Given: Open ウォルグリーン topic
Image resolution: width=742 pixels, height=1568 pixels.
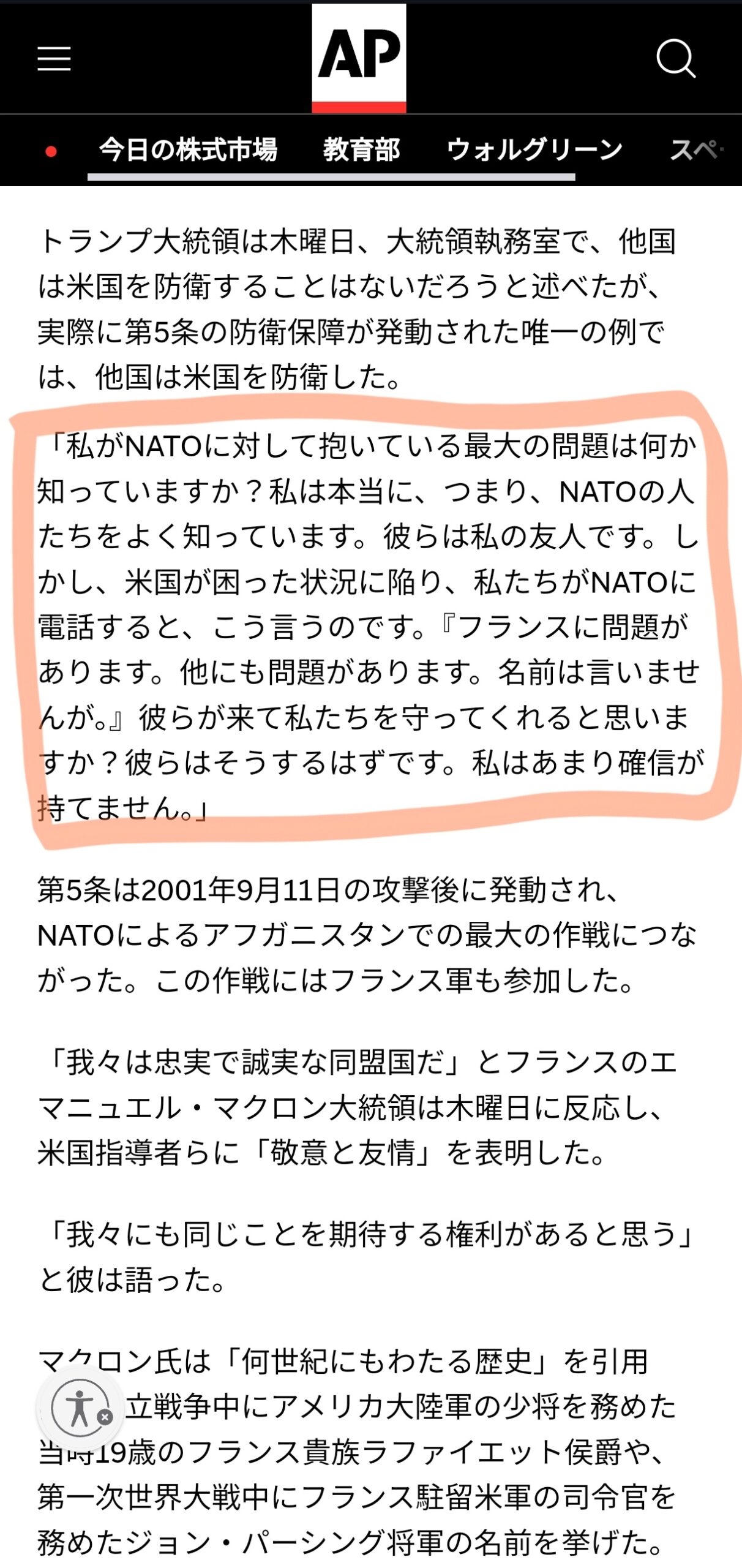Looking at the screenshot, I should click(x=534, y=149).
